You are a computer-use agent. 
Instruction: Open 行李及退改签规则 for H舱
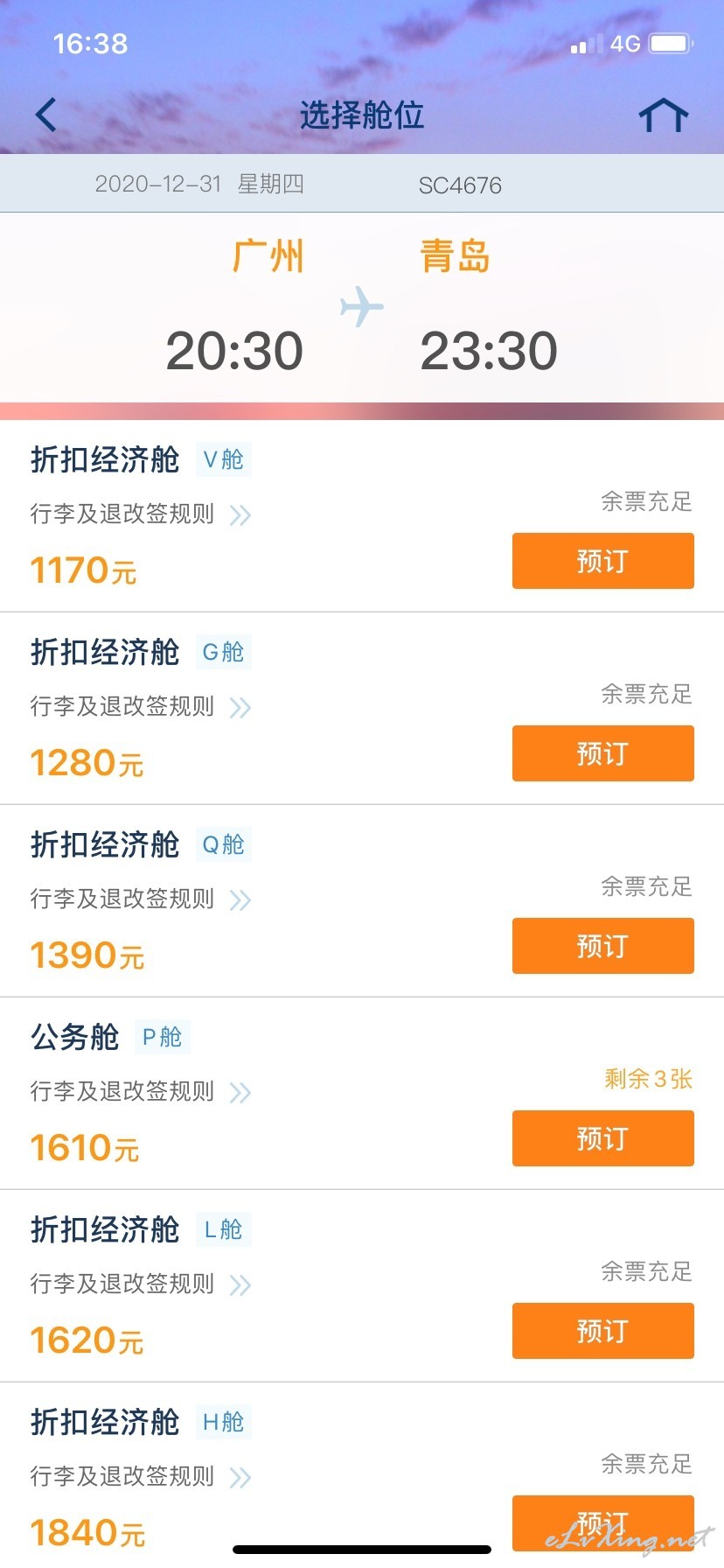point(141,1476)
